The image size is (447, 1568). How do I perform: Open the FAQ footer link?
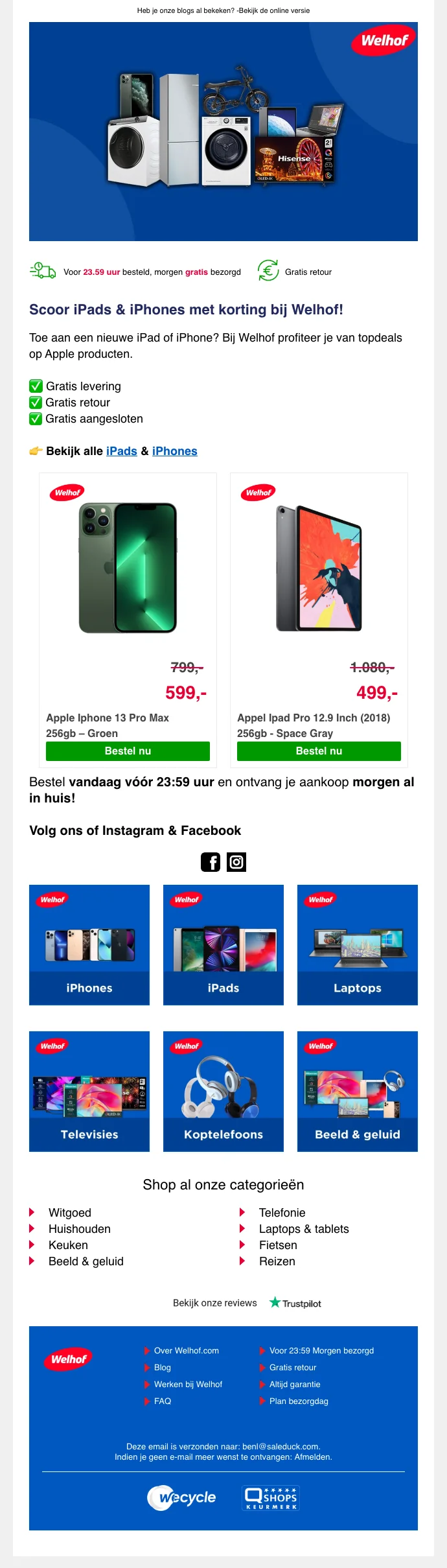(163, 1401)
